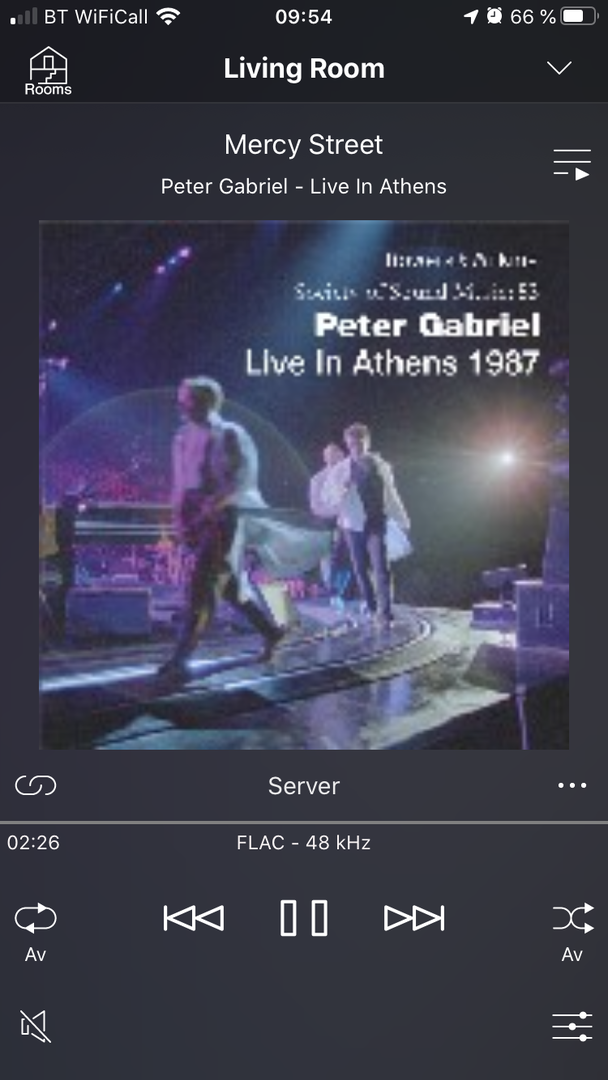608x1080 pixels.
Task: Skip to the next track
Action: (x=414, y=918)
